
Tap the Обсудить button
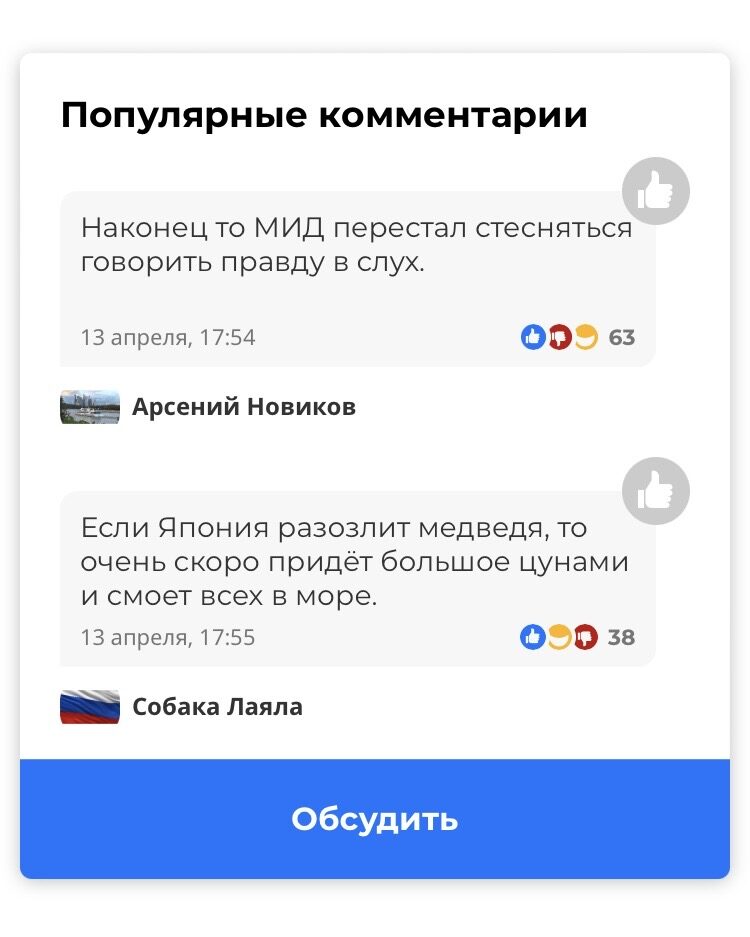click(375, 819)
